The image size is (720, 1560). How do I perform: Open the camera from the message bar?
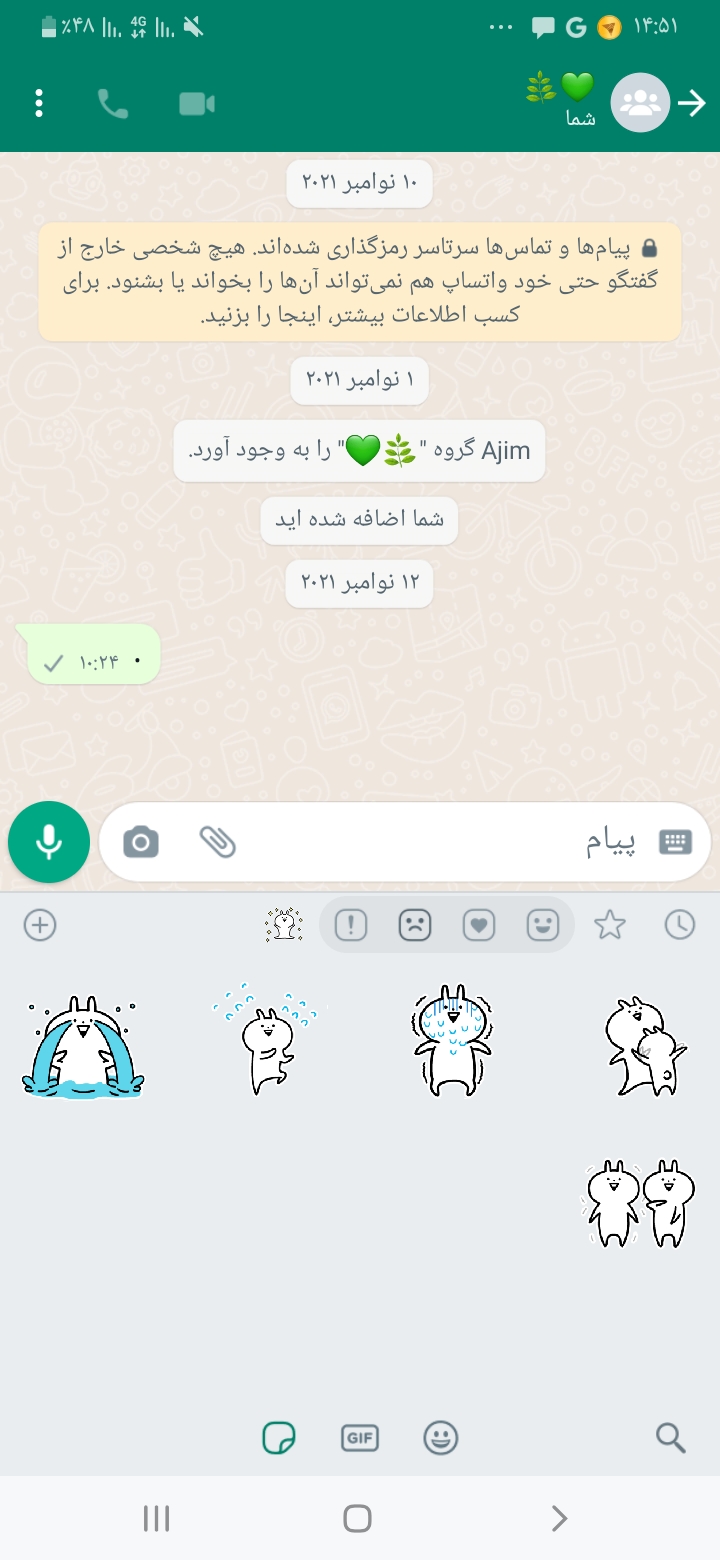pyautogui.click(x=141, y=843)
